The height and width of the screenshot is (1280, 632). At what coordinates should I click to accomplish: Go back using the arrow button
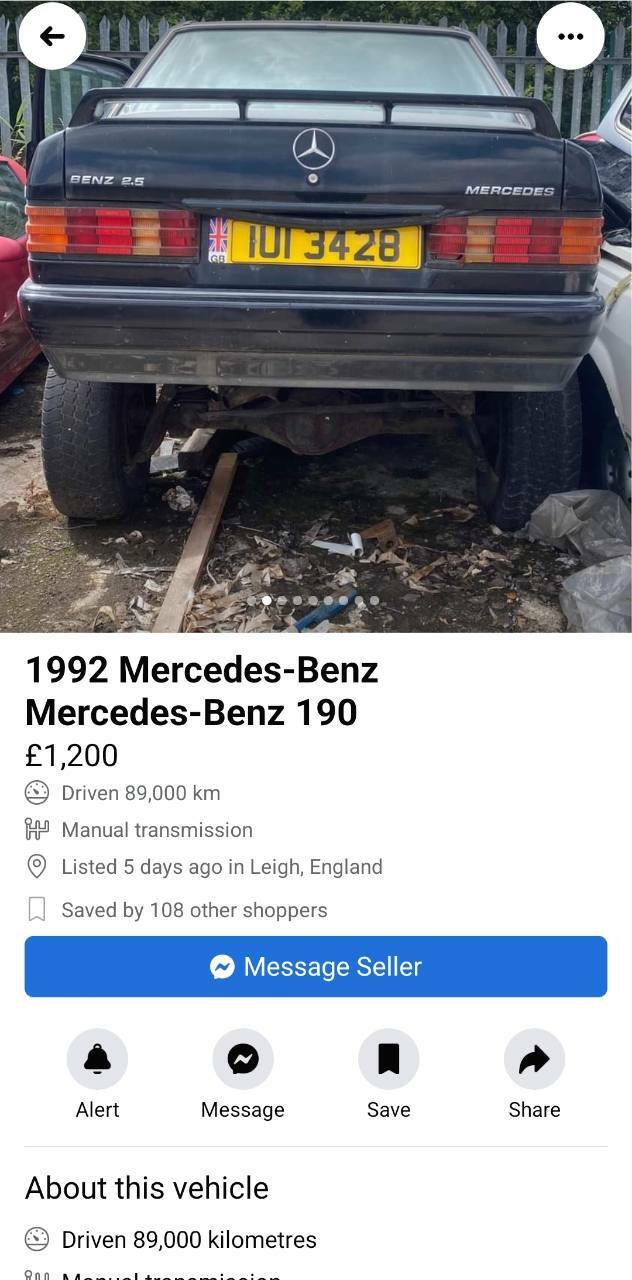(x=52, y=37)
